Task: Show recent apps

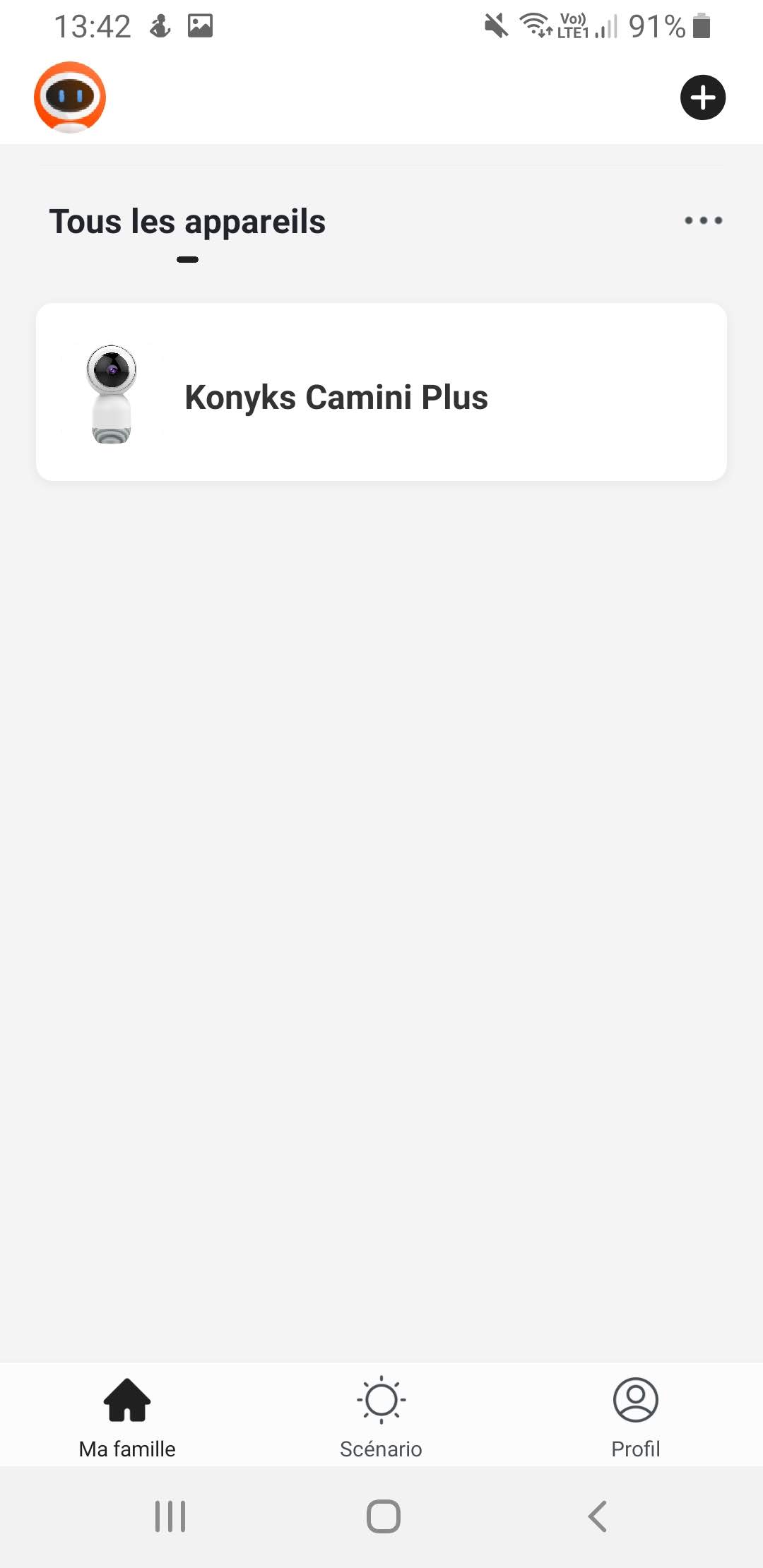Action: pos(170,1516)
